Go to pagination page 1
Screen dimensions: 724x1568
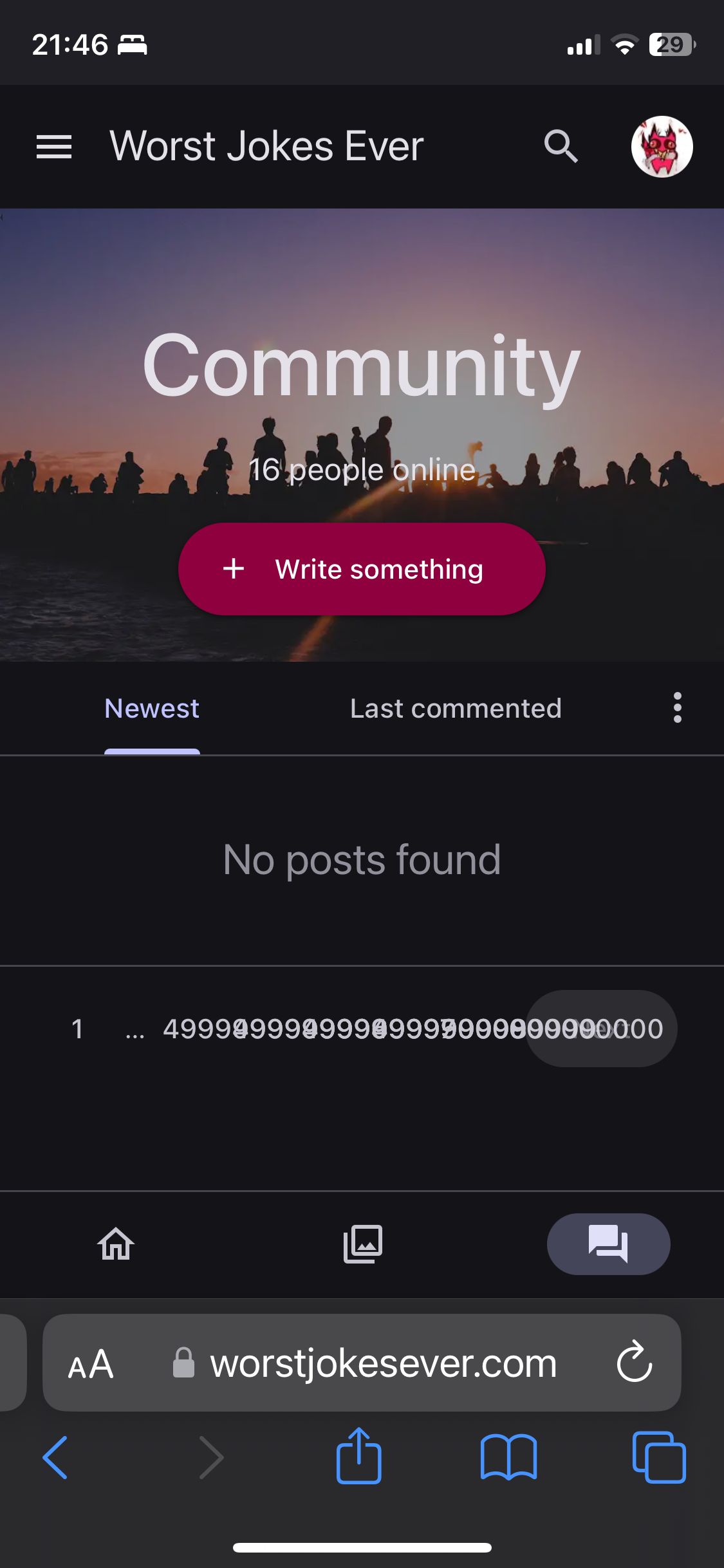tap(77, 1029)
